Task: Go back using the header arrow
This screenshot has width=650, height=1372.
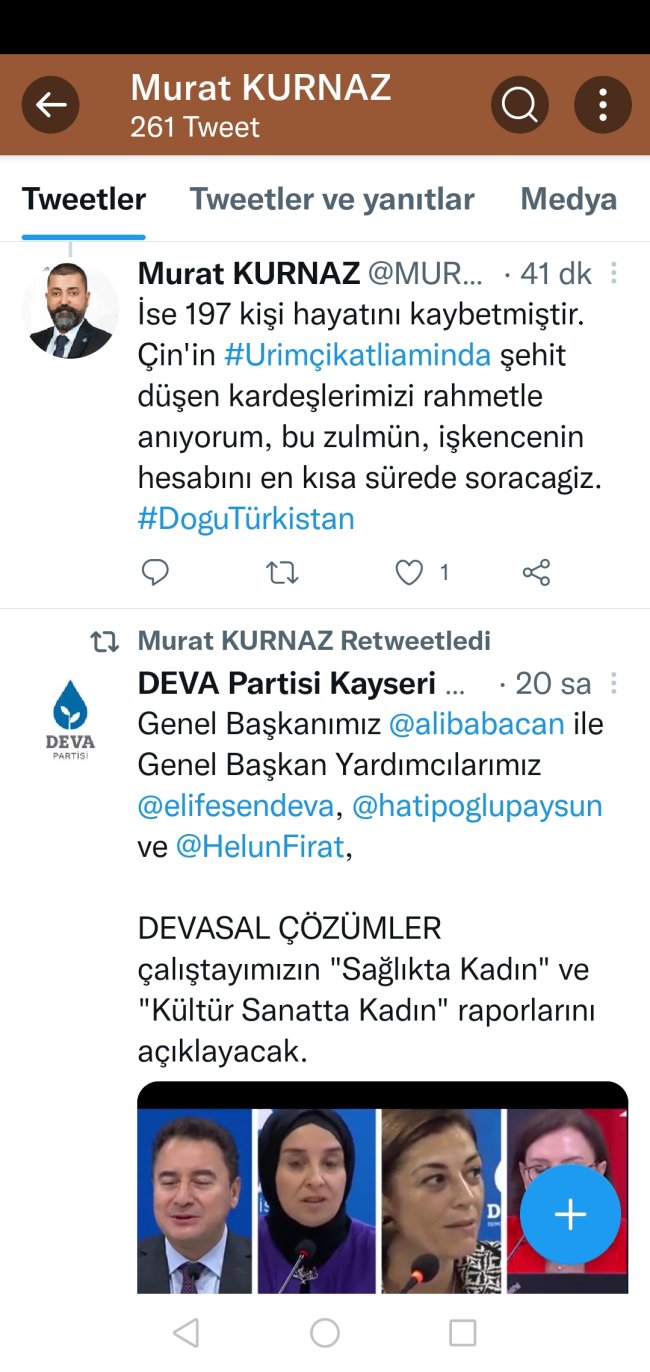Action: tap(51, 105)
